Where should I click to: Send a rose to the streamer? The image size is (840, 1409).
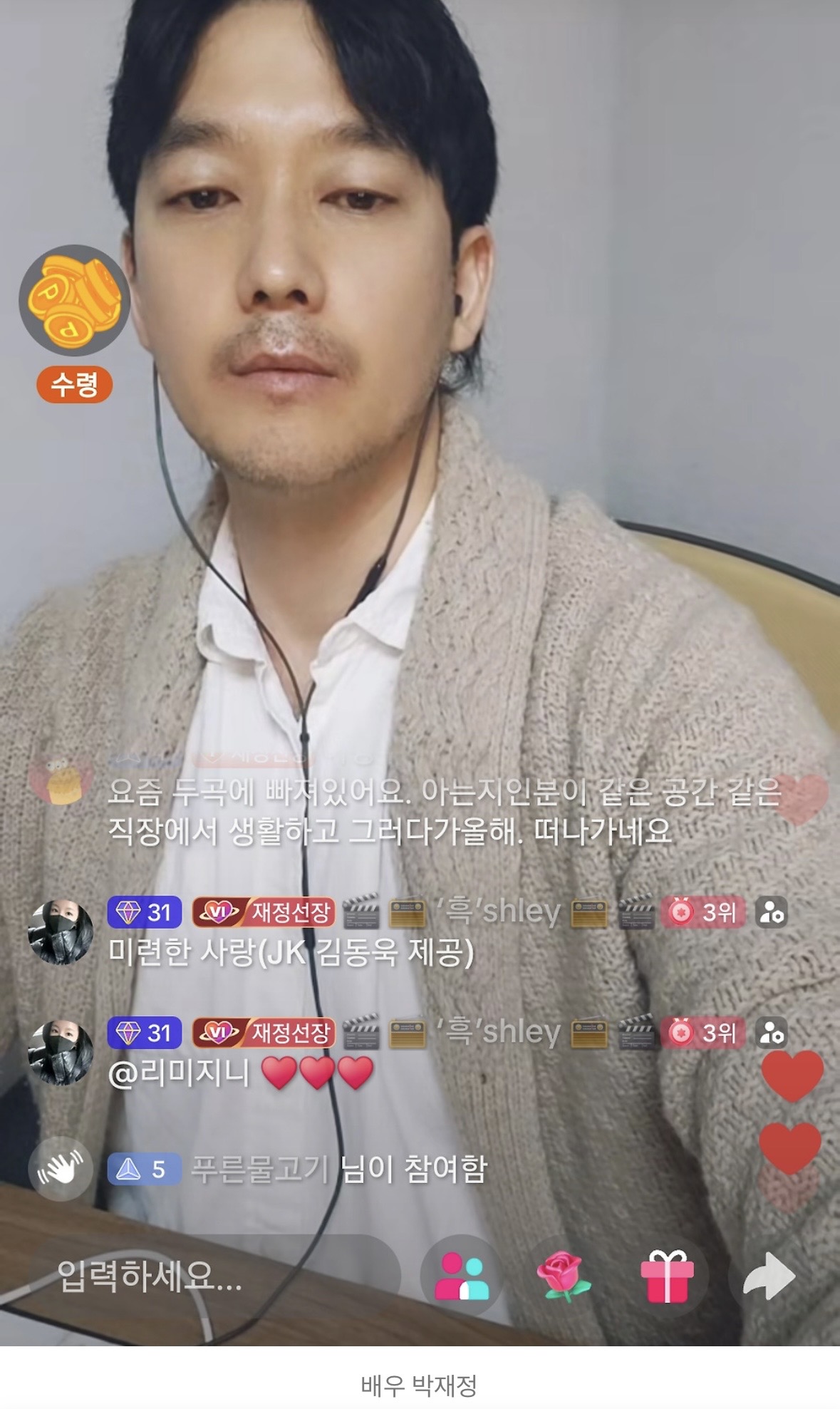pos(565,1276)
